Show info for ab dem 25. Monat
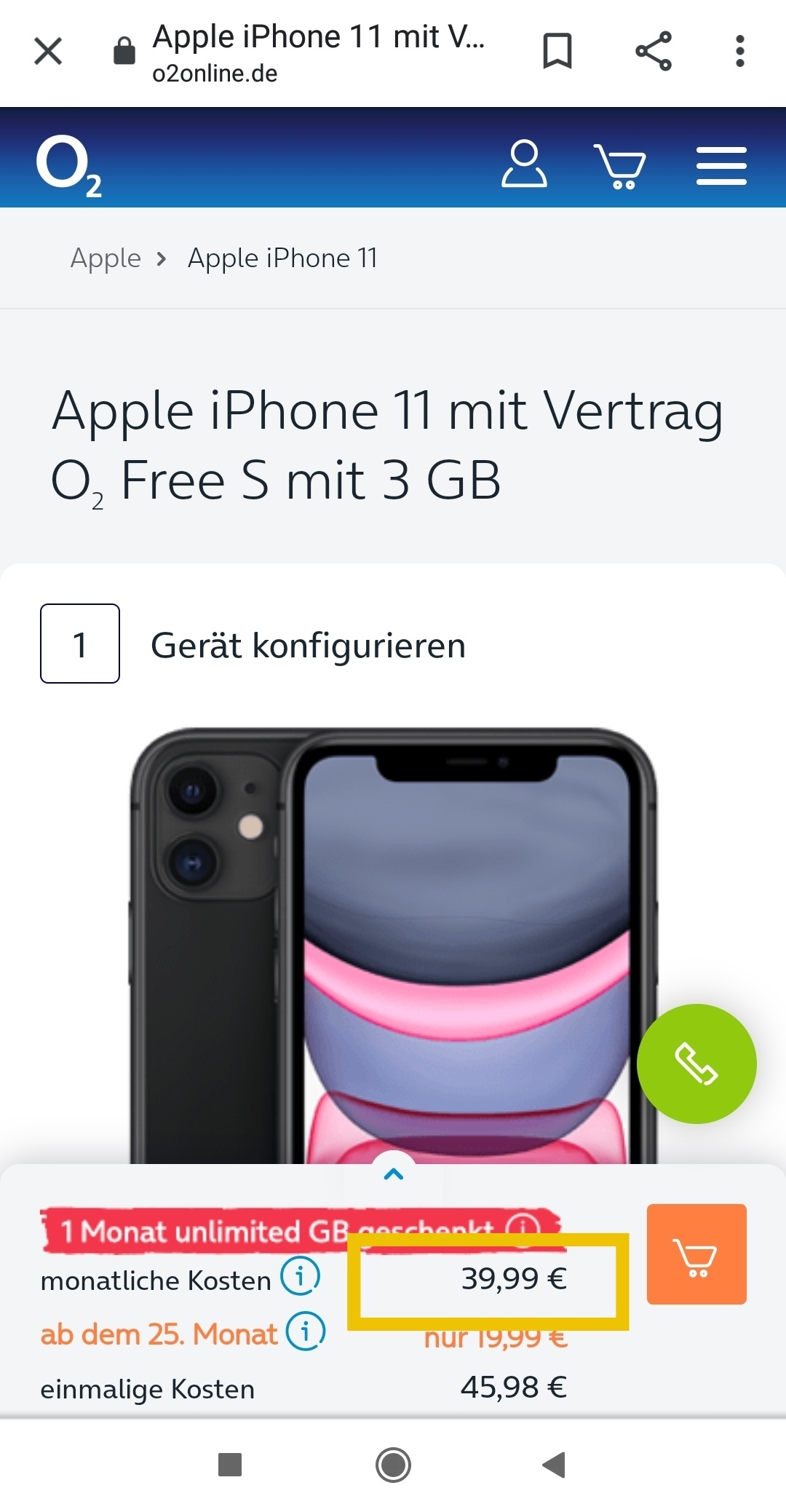 (x=305, y=1331)
